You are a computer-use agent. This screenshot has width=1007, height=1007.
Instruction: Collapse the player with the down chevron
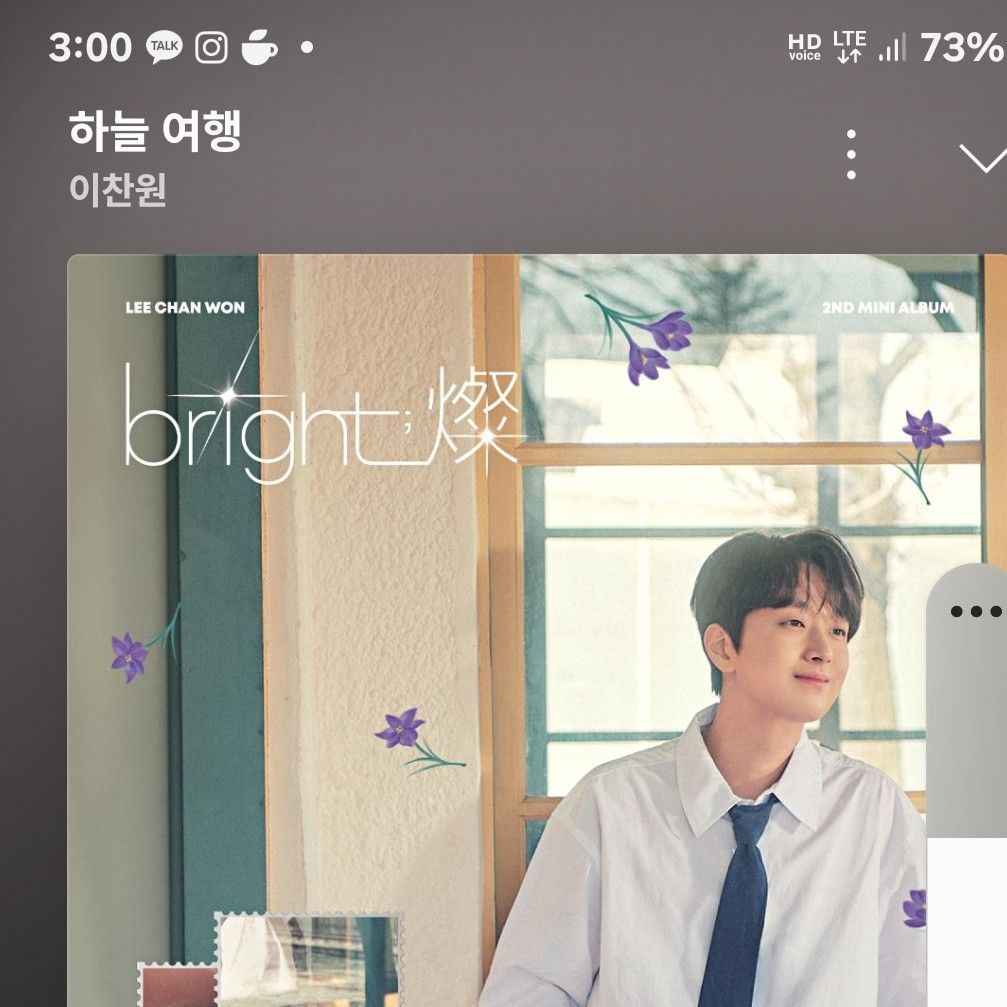coord(981,158)
